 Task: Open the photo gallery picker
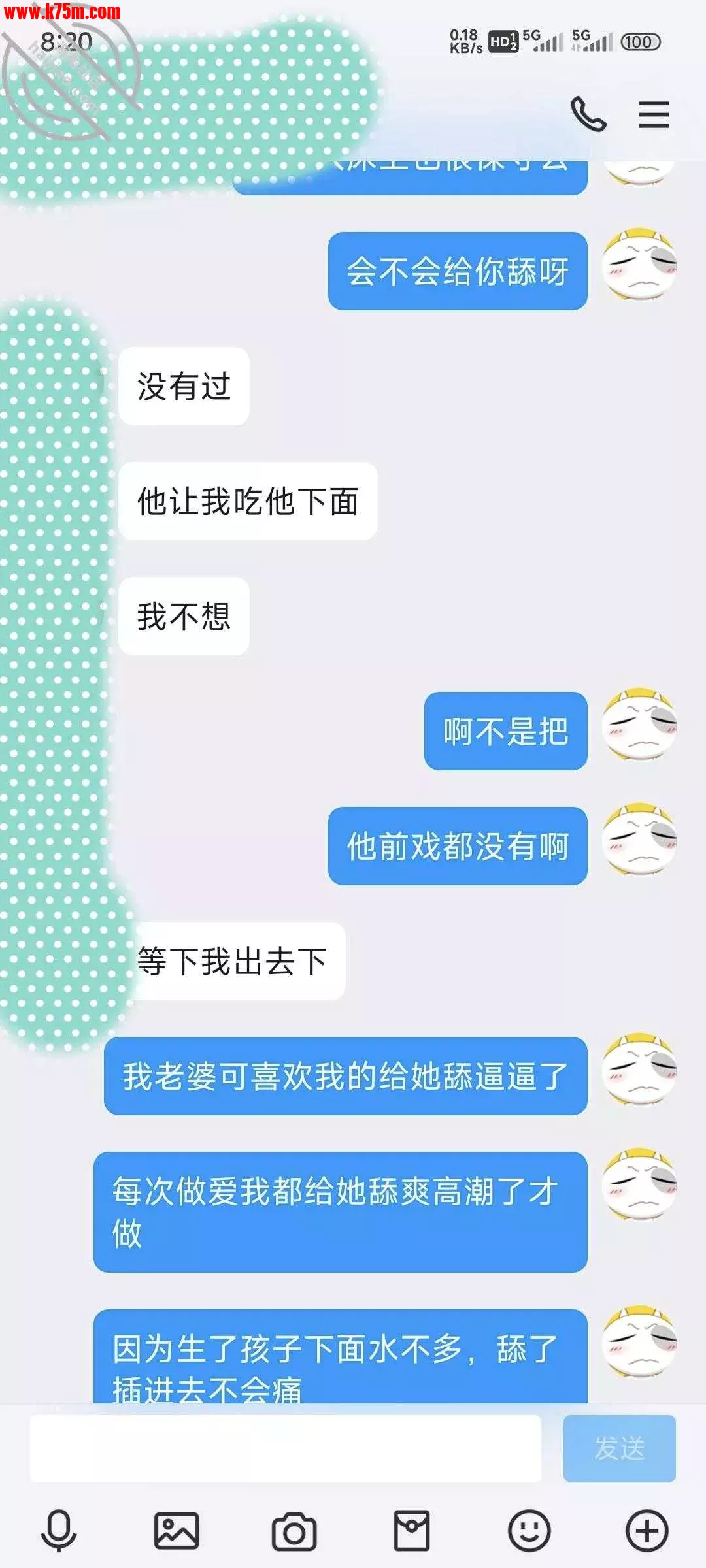point(176,1530)
